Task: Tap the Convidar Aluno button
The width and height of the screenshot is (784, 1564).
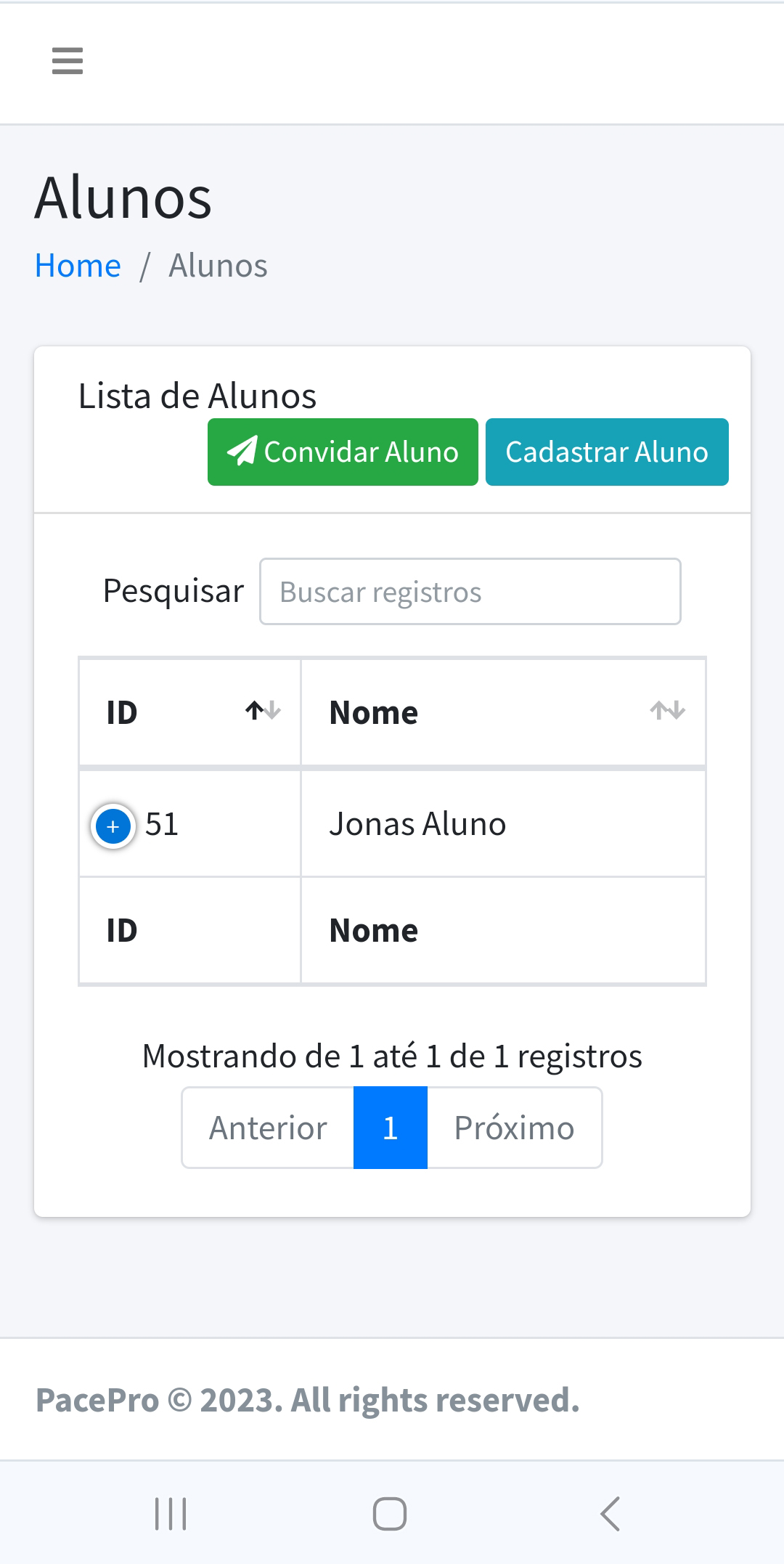Action: tap(343, 452)
